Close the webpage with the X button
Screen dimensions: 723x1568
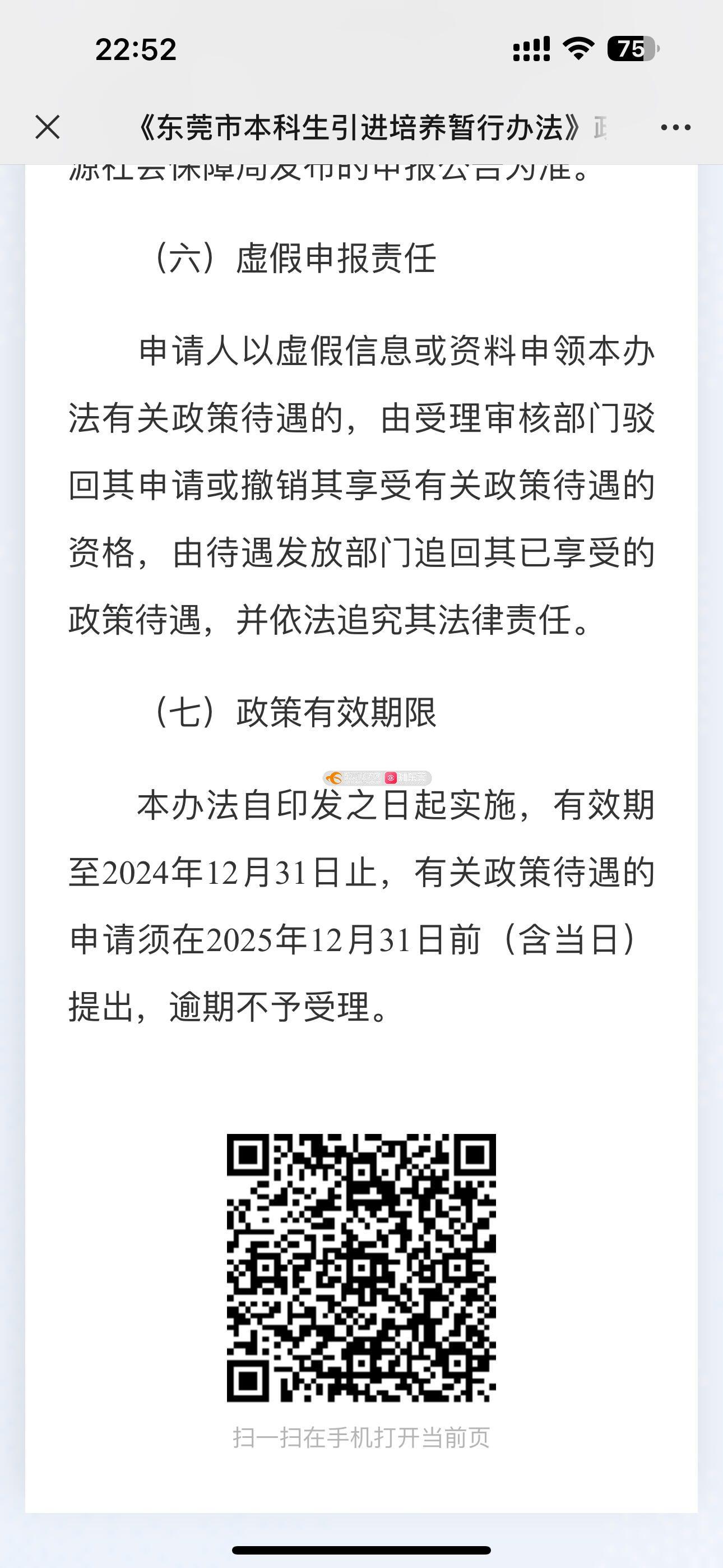click(x=48, y=127)
